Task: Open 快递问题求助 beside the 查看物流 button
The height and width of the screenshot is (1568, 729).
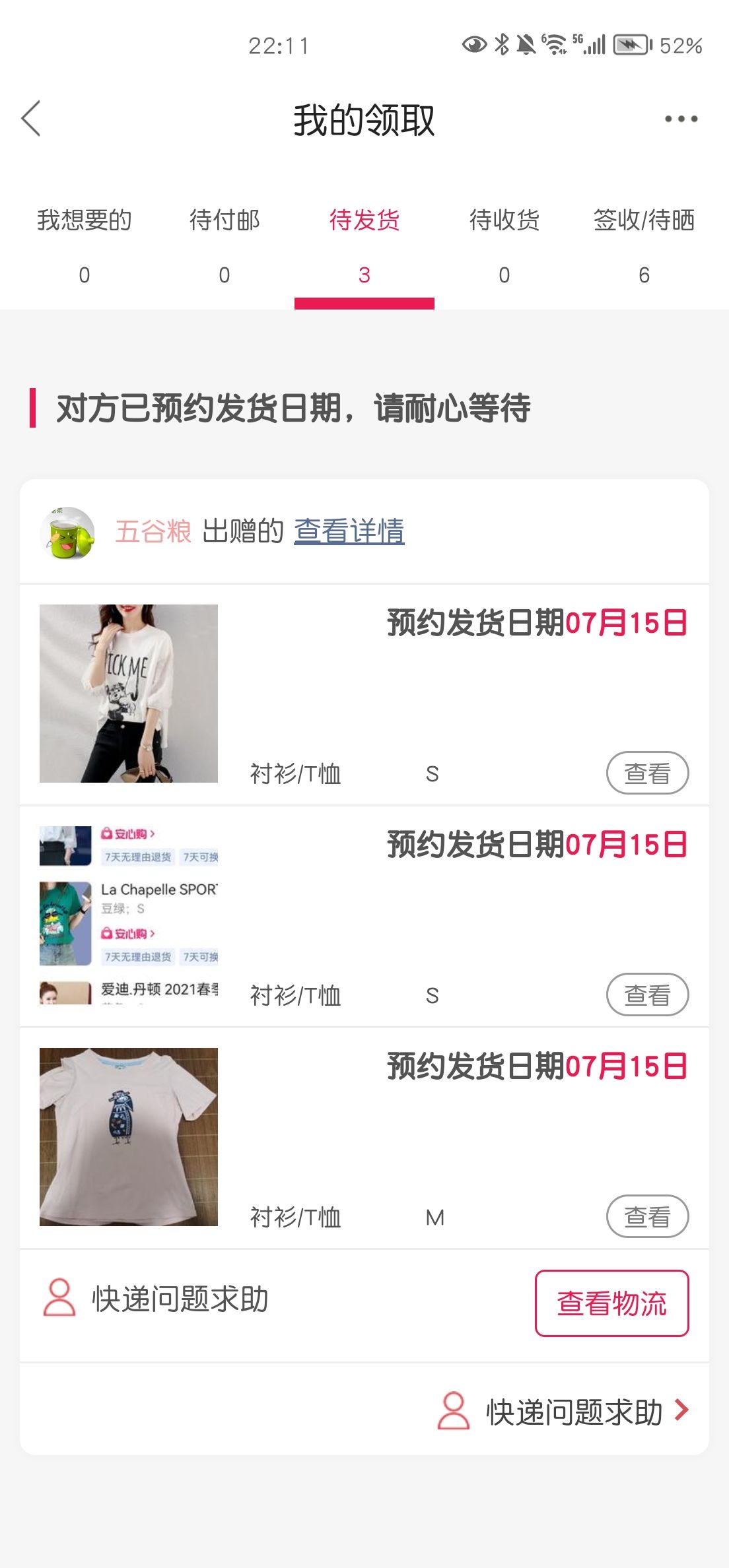Action: click(156, 1299)
